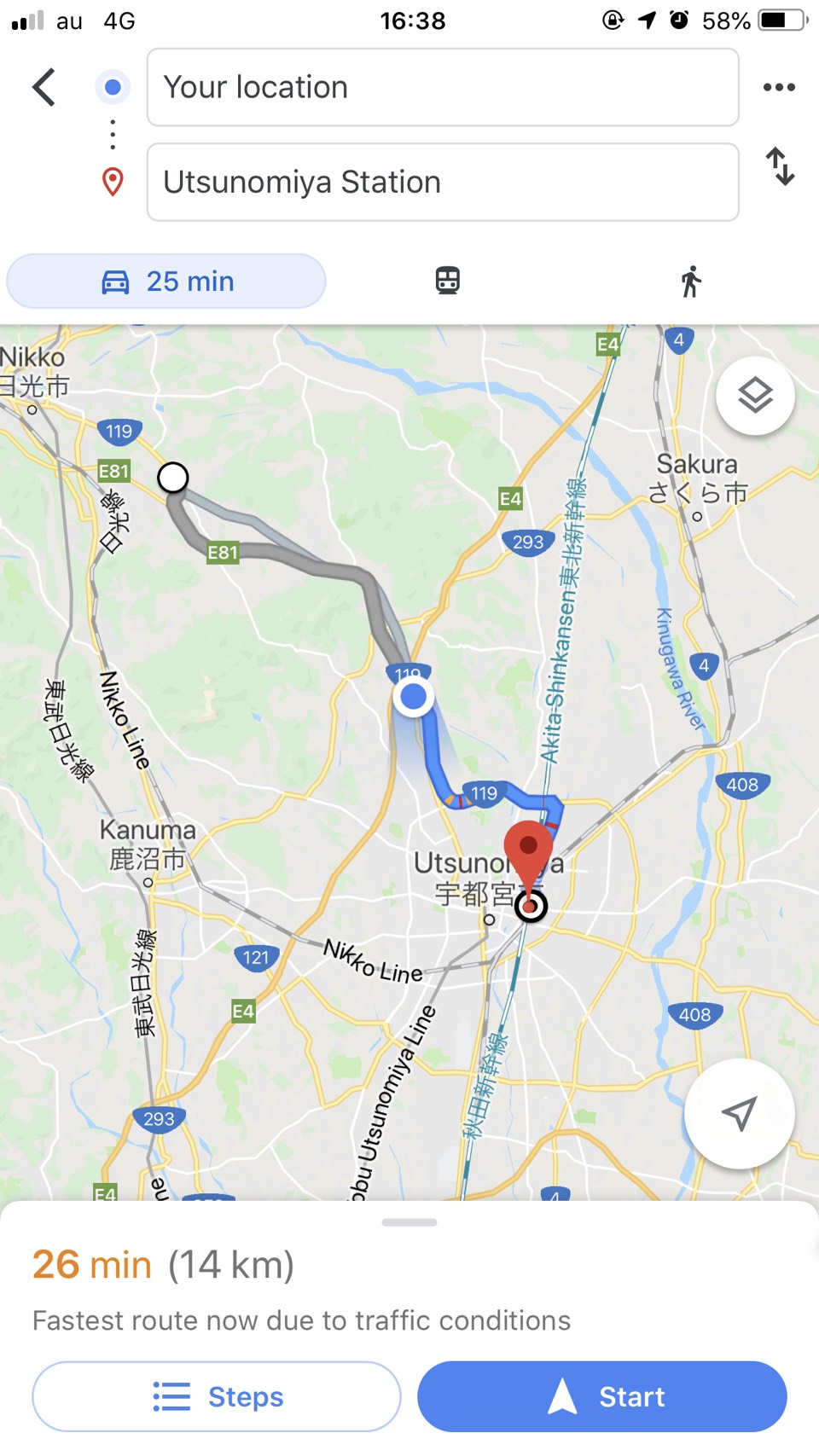View route Steps list
This screenshot has height=1456, width=819.
[x=217, y=1396]
